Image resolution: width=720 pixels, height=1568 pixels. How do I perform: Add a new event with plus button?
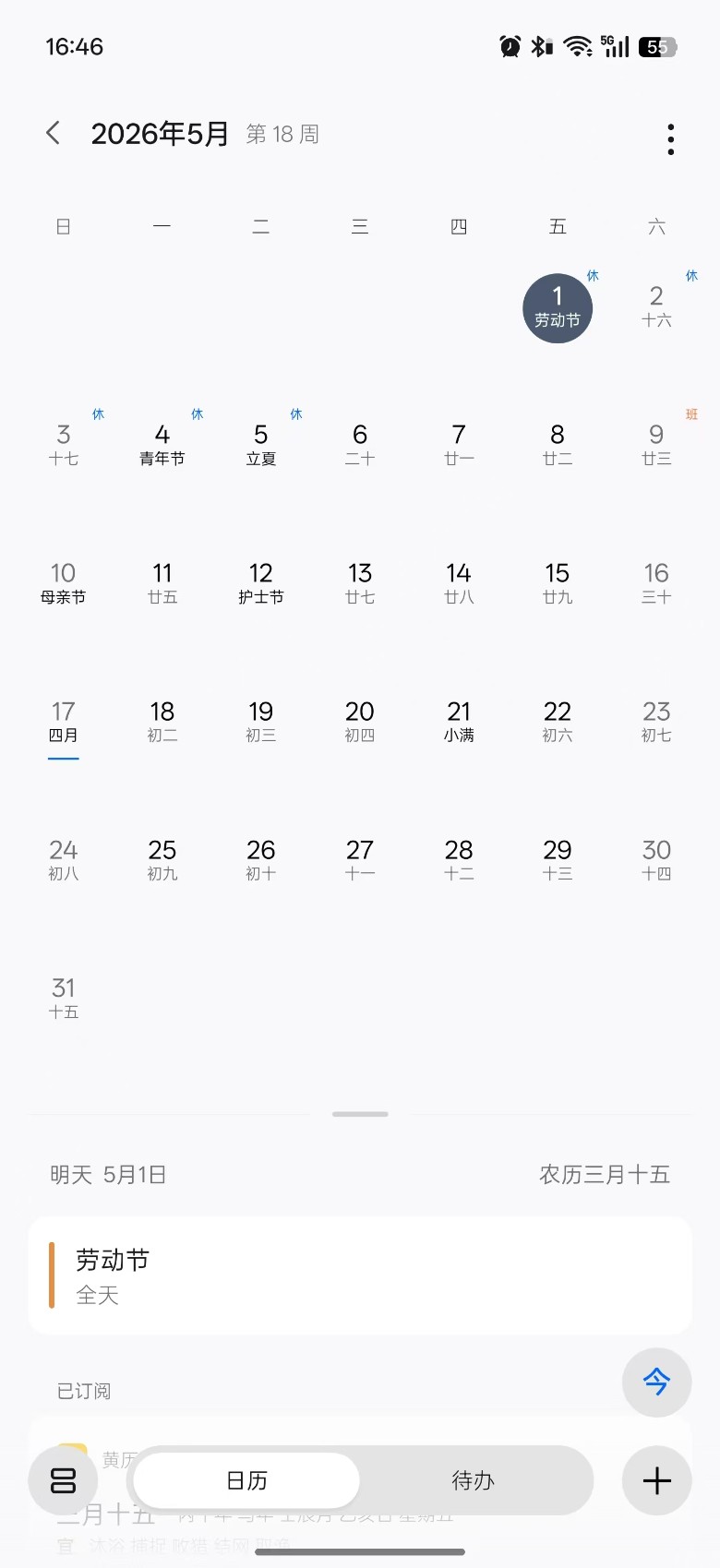(656, 1480)
